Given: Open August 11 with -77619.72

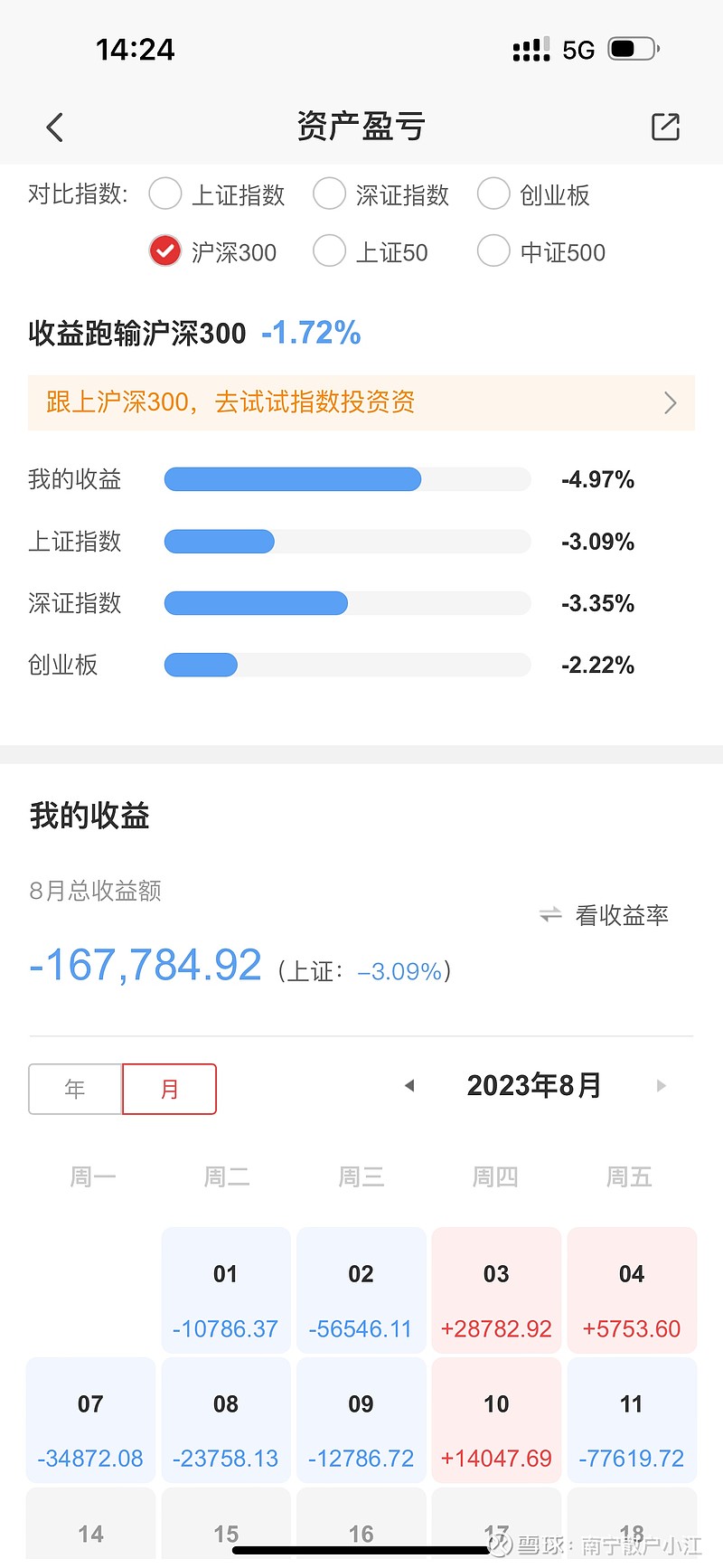Looking at the screenshot, I should coord(632,1420).
